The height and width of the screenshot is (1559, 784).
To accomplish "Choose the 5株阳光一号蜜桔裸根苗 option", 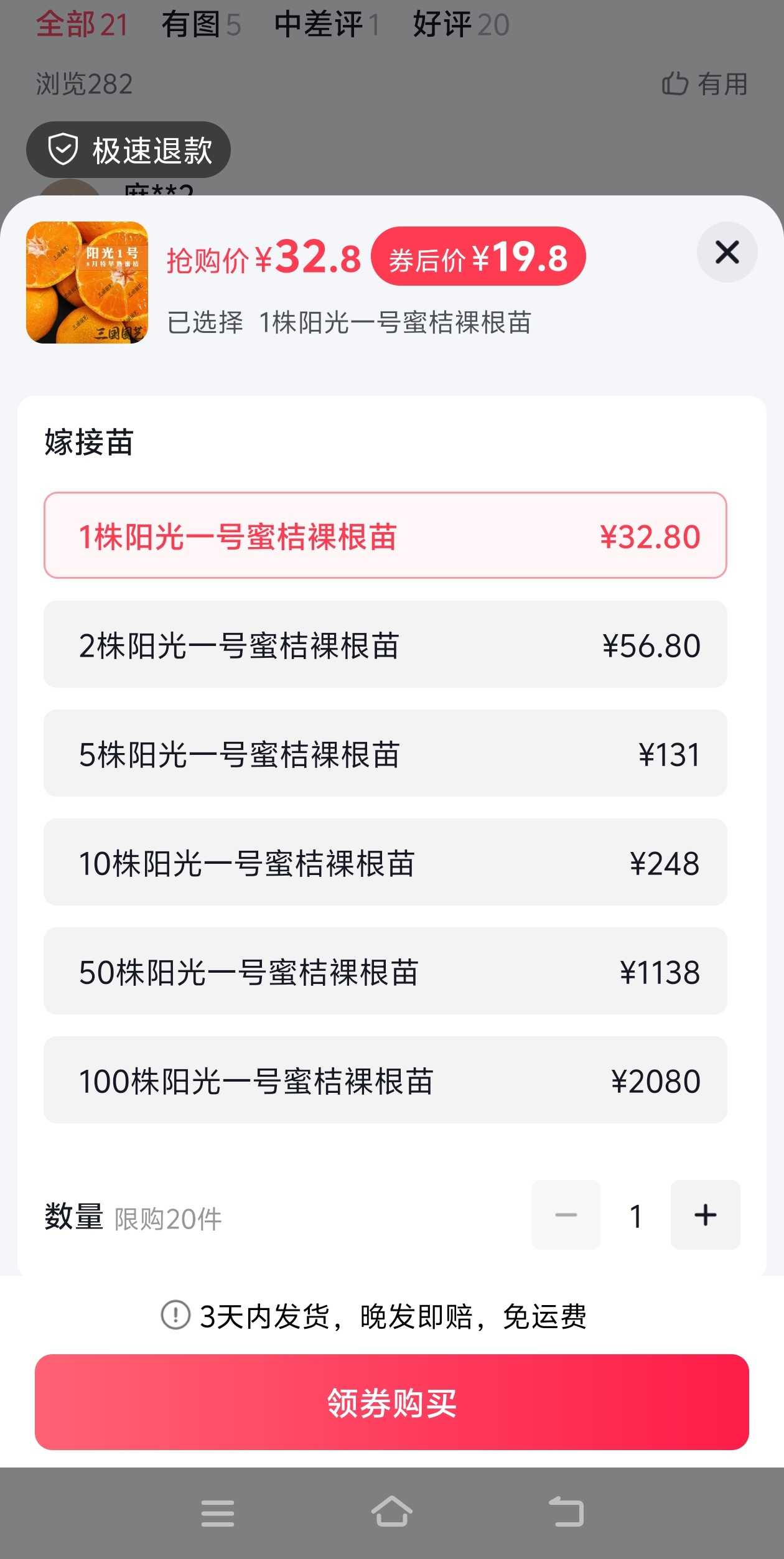I will (x=385, y=753).
